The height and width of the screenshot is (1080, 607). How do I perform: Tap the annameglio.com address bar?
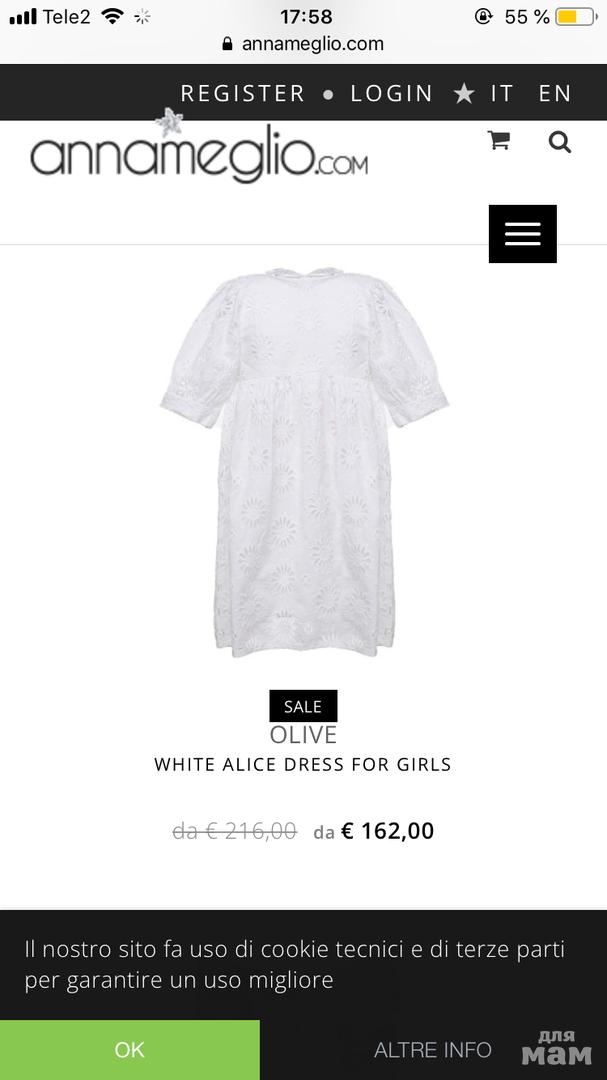(303, 43)
